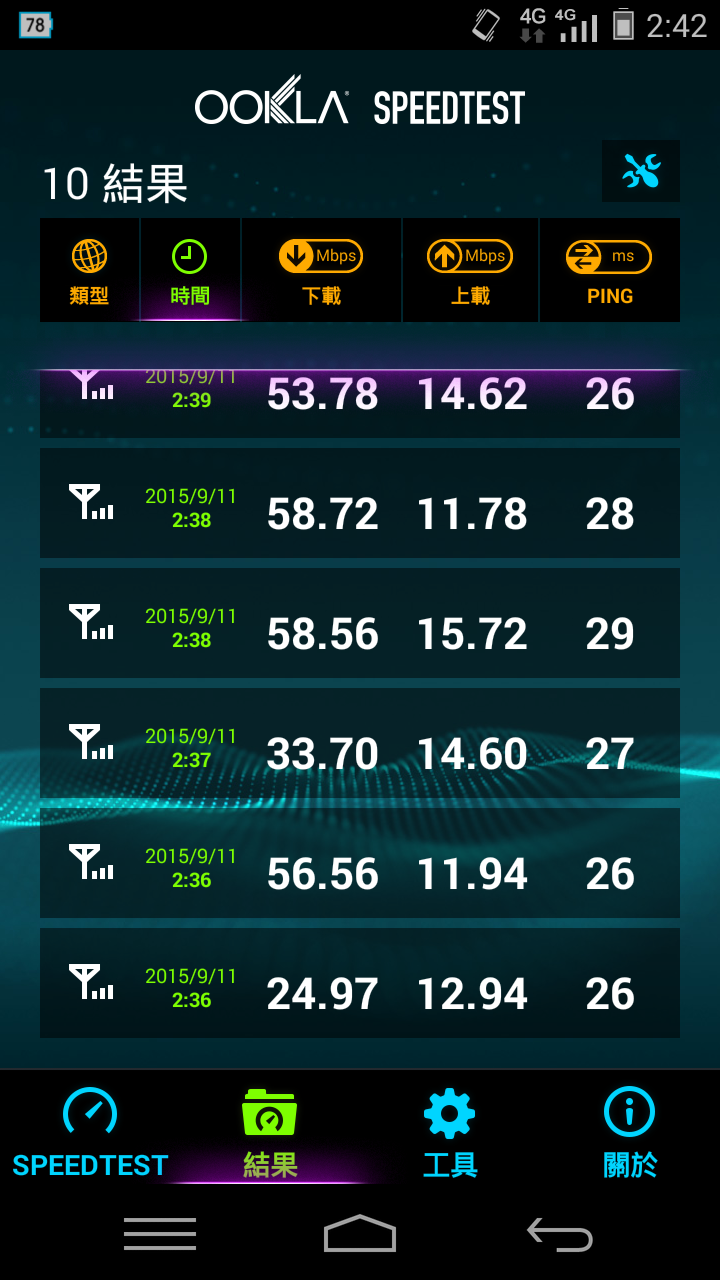This screenshot has width=720, height=1280.
Task: View the result with 24.97 download
Action: (360, 983)
